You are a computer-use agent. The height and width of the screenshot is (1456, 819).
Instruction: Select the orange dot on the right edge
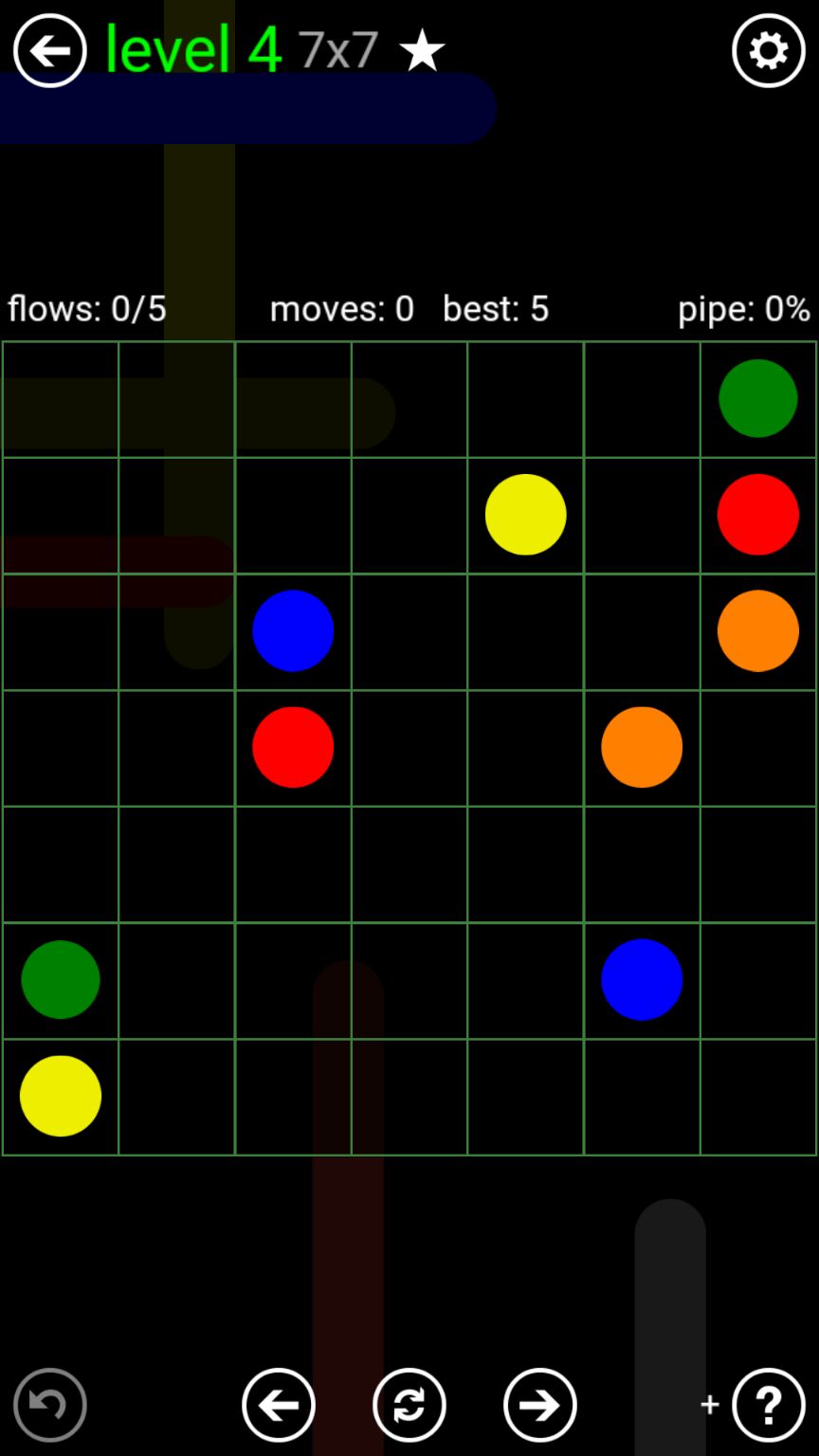pos(757,630)
